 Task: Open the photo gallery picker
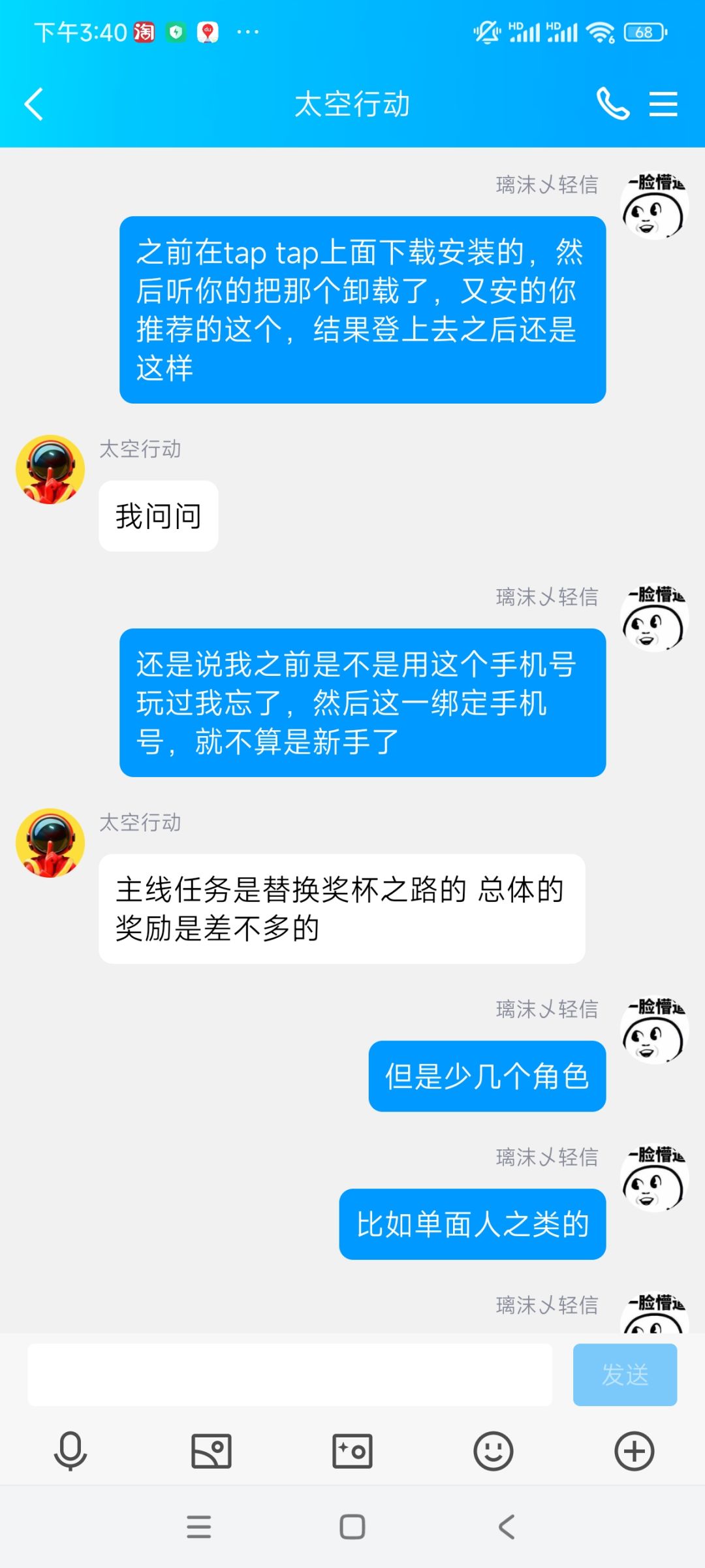pos(211,1451)
